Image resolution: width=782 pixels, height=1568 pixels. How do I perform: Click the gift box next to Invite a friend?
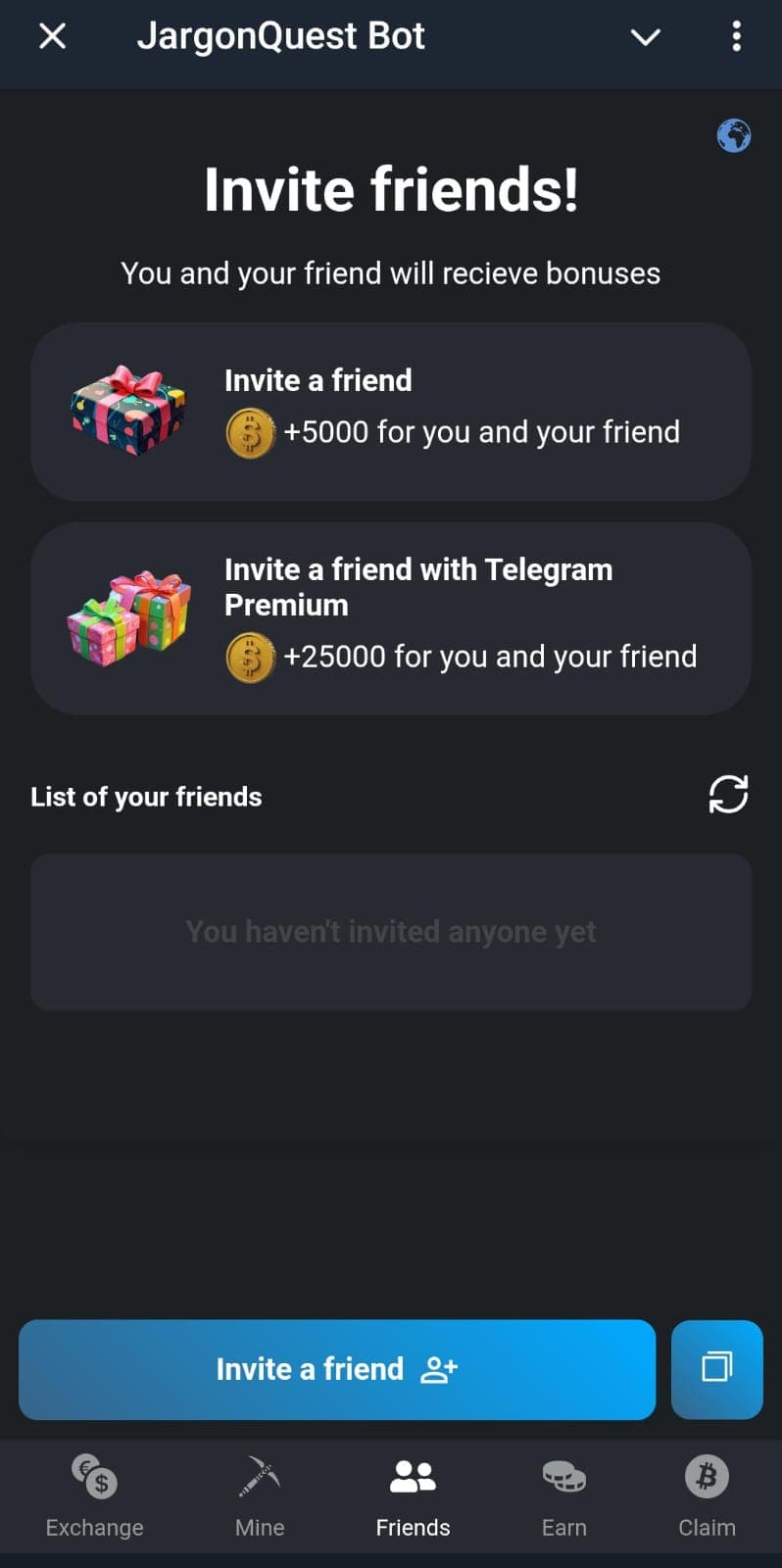[x=127, y=412]
